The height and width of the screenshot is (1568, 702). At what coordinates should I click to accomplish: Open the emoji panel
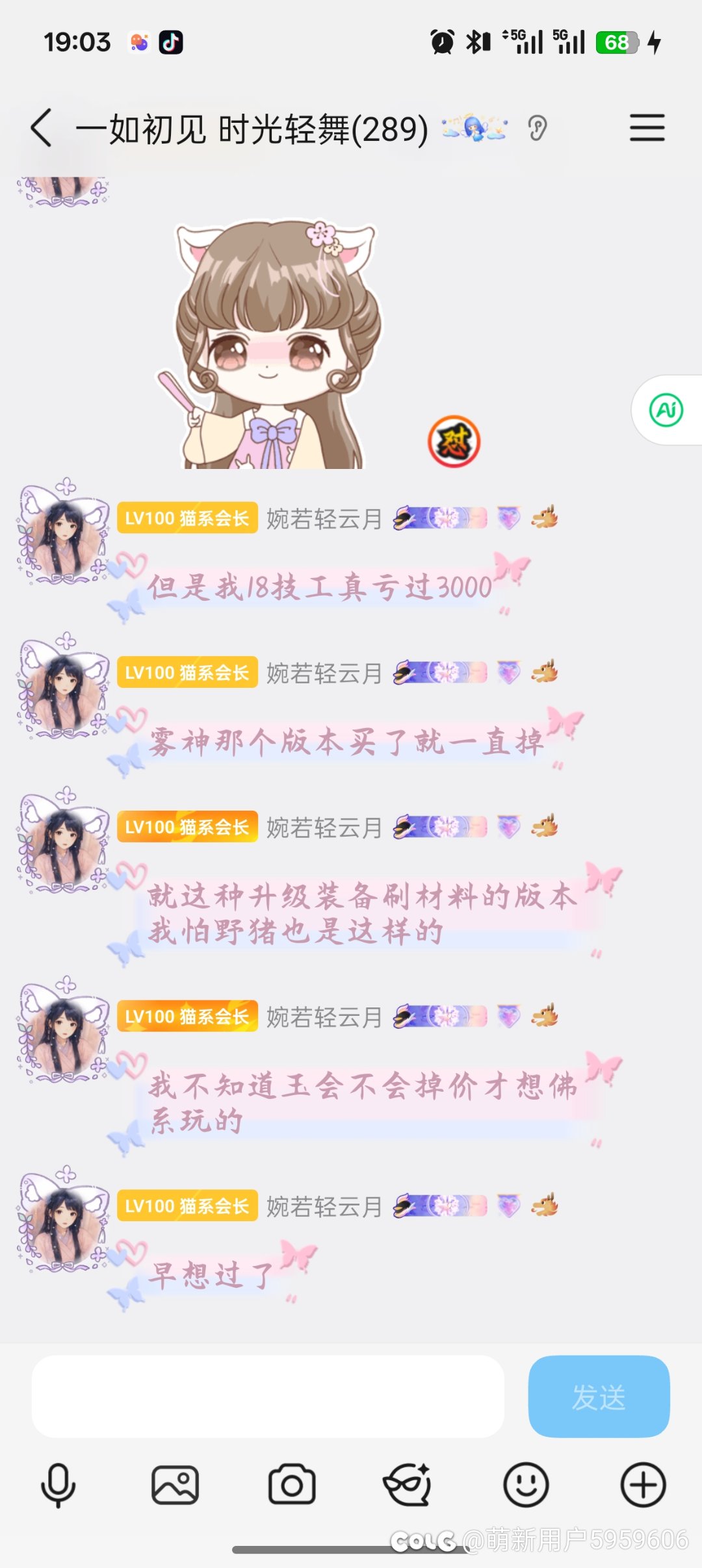pyautogui.click(x=526, y=1485)
